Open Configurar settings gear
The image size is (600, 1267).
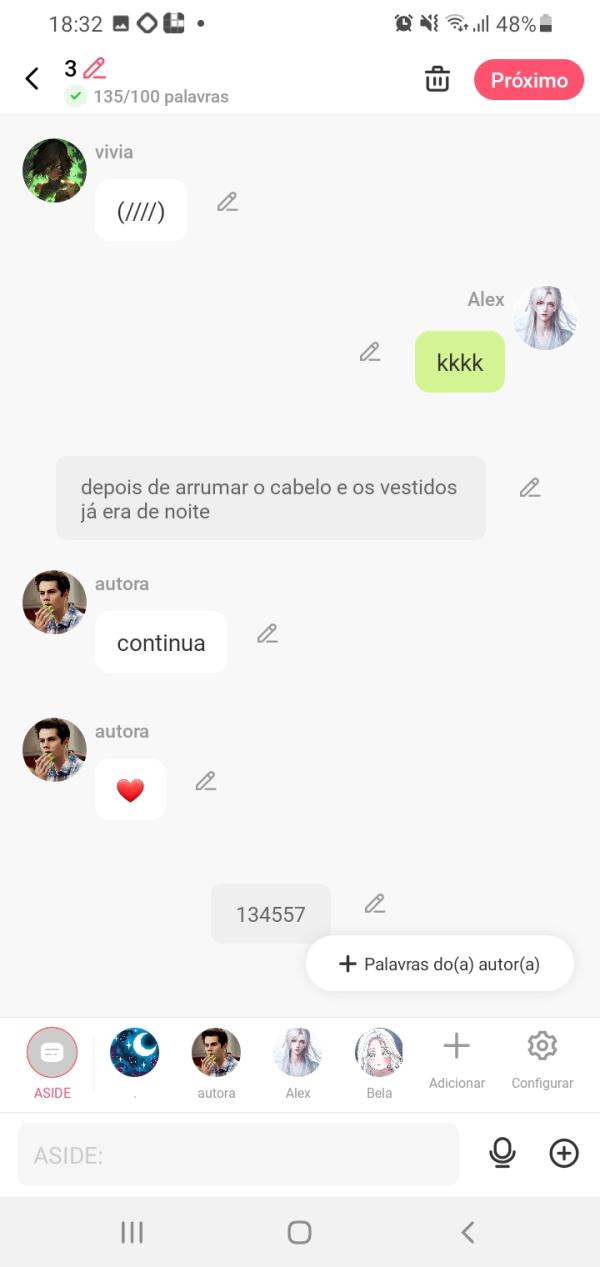click(x=542, y=1060)
